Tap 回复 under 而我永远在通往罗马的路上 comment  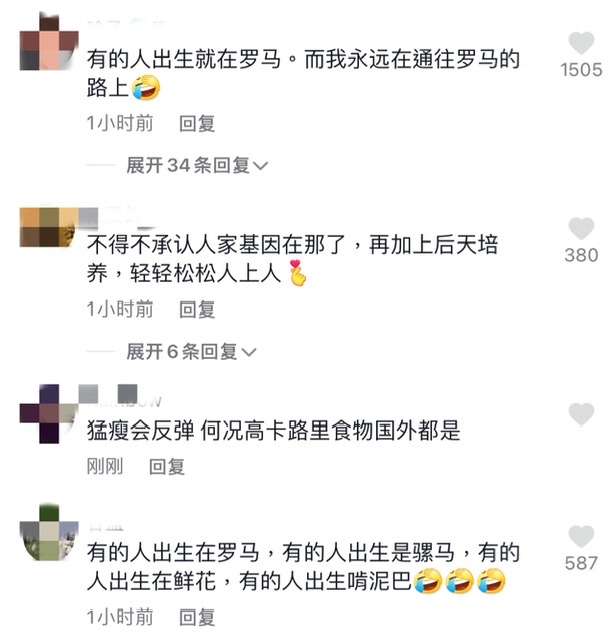(197, 124)
